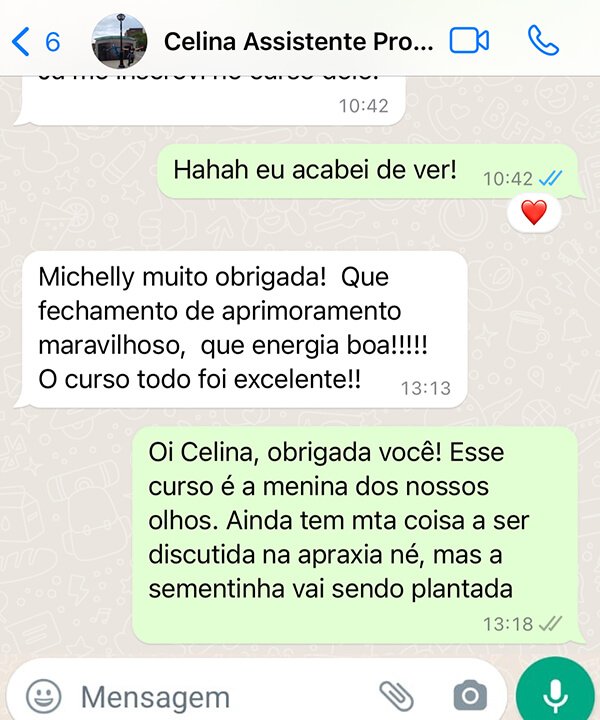Screen dimensions: 600x720
Task: Tap Celina's profile picture in header
Action: pos(118,41)
